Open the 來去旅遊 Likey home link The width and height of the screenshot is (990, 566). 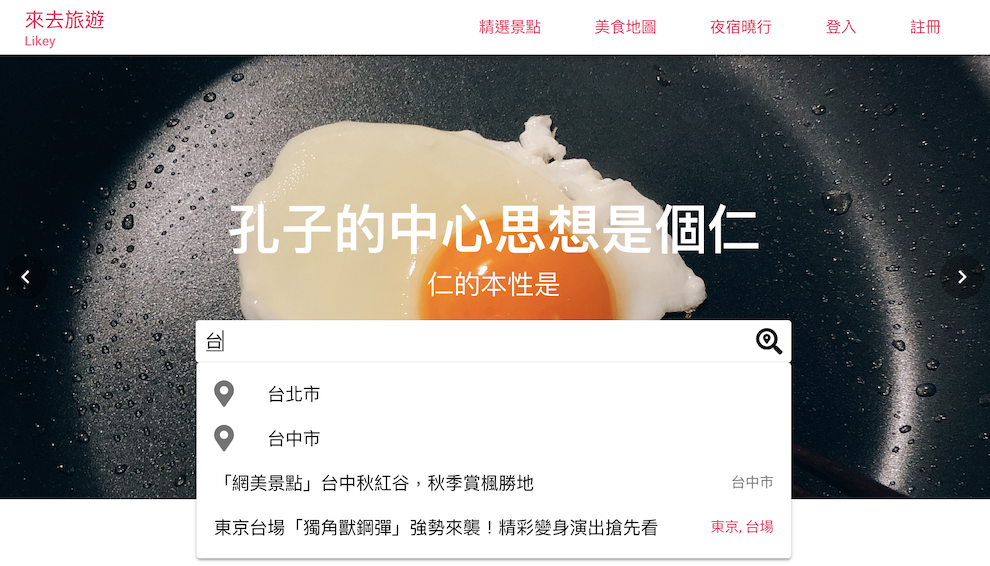[64, 27]
